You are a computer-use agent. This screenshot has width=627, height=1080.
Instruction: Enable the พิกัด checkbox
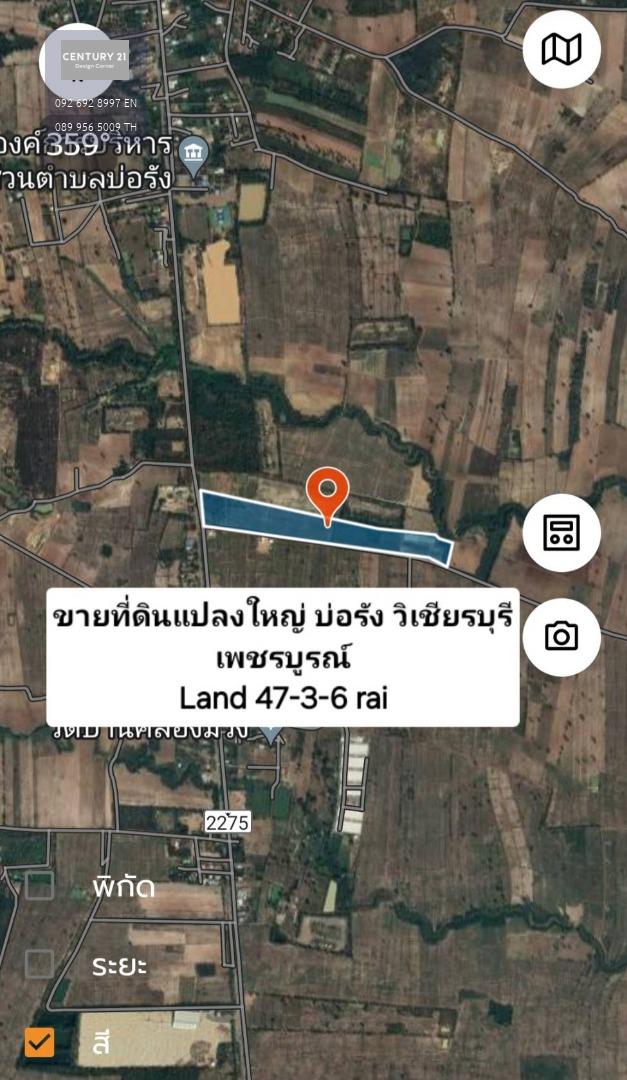(x=39, y=886)
